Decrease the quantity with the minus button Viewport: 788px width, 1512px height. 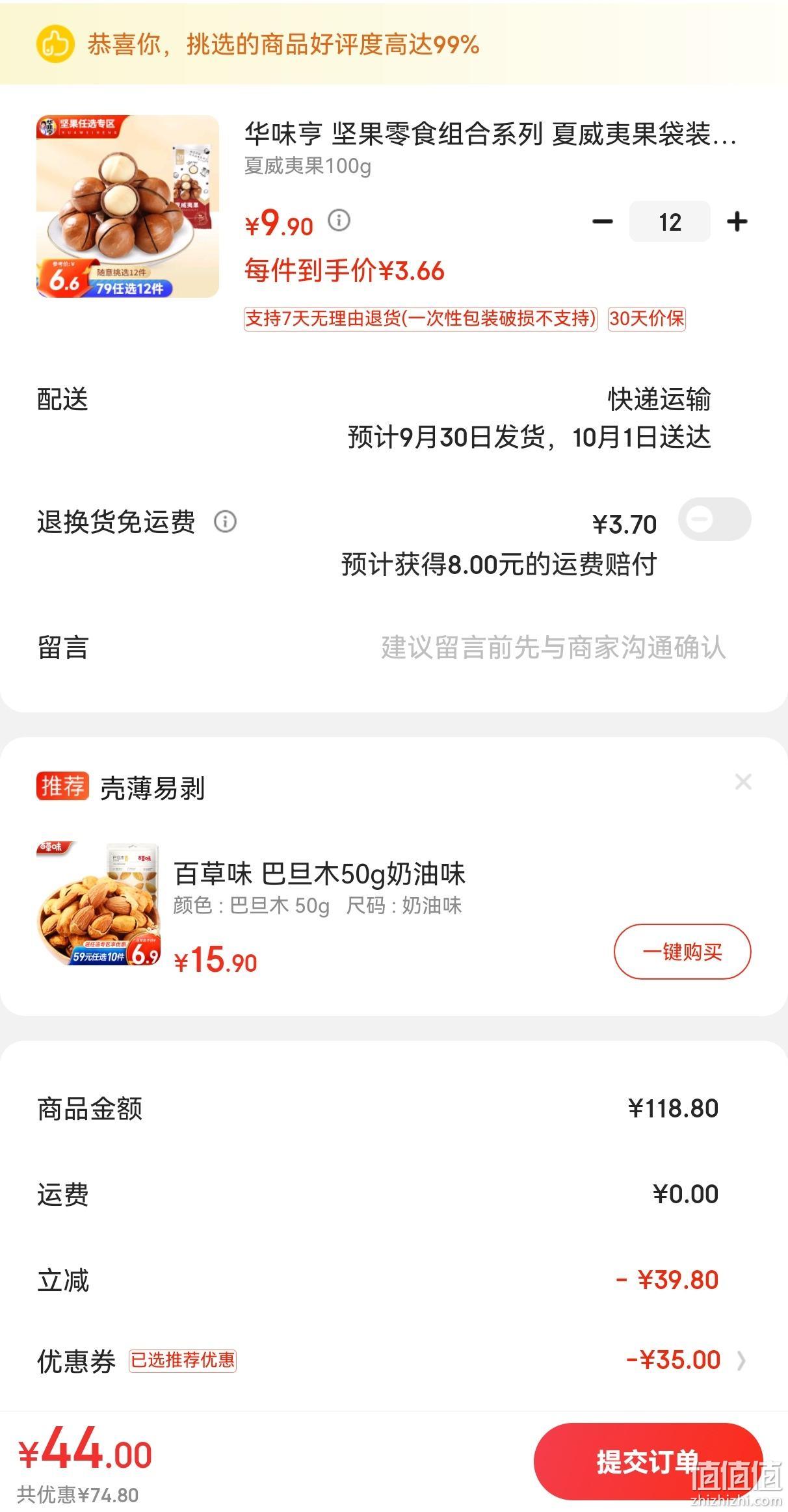tap(602, 222)
